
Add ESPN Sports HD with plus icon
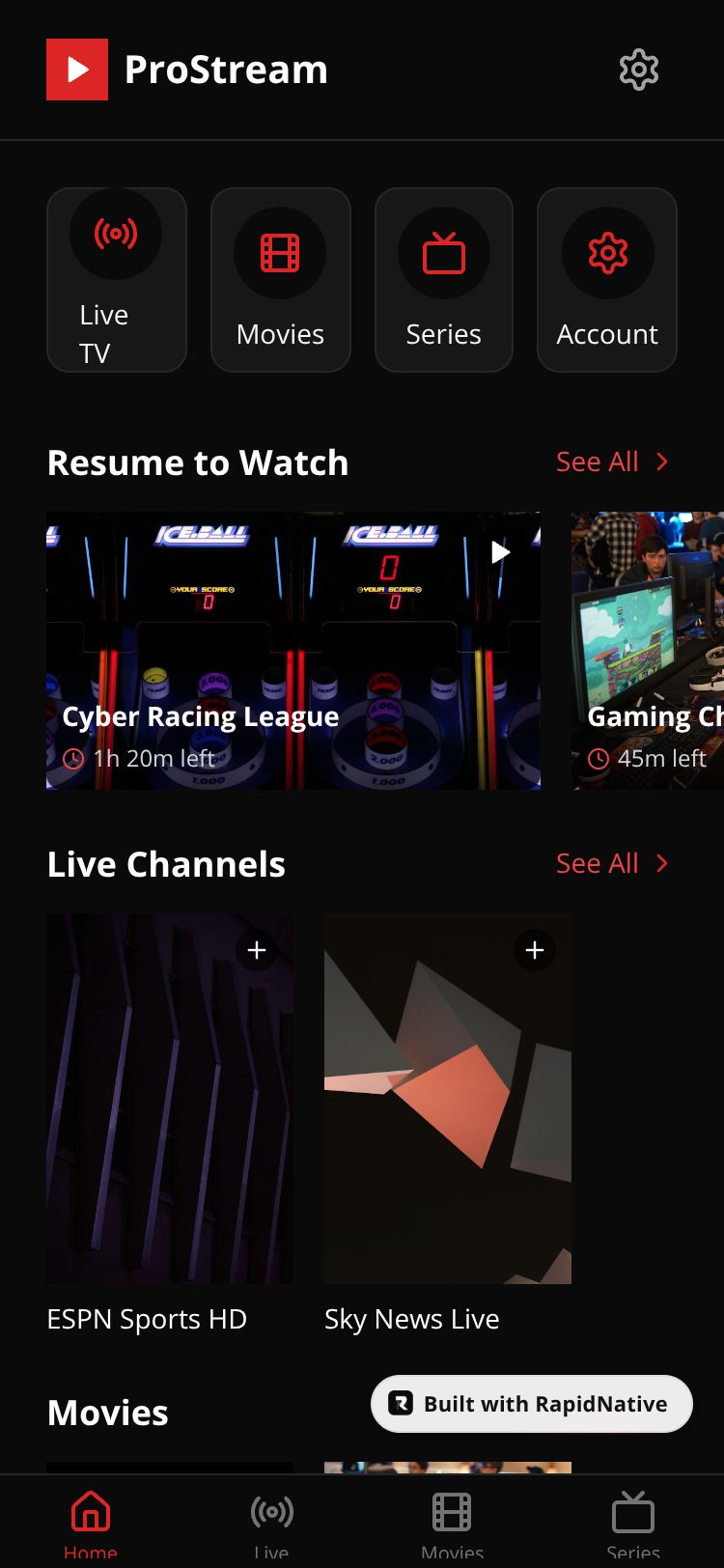[257, 950]
